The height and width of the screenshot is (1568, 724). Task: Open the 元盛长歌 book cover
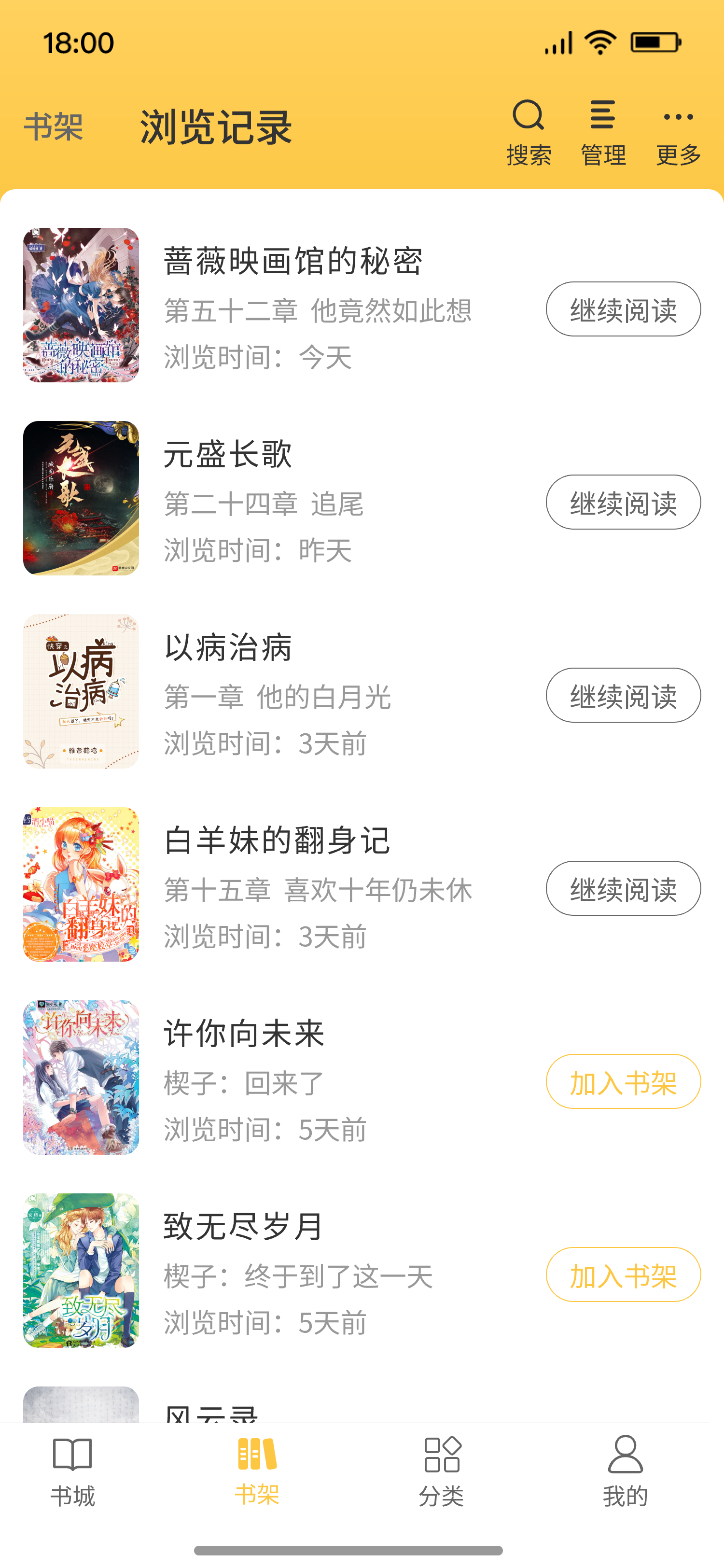[x=81, y=498]
